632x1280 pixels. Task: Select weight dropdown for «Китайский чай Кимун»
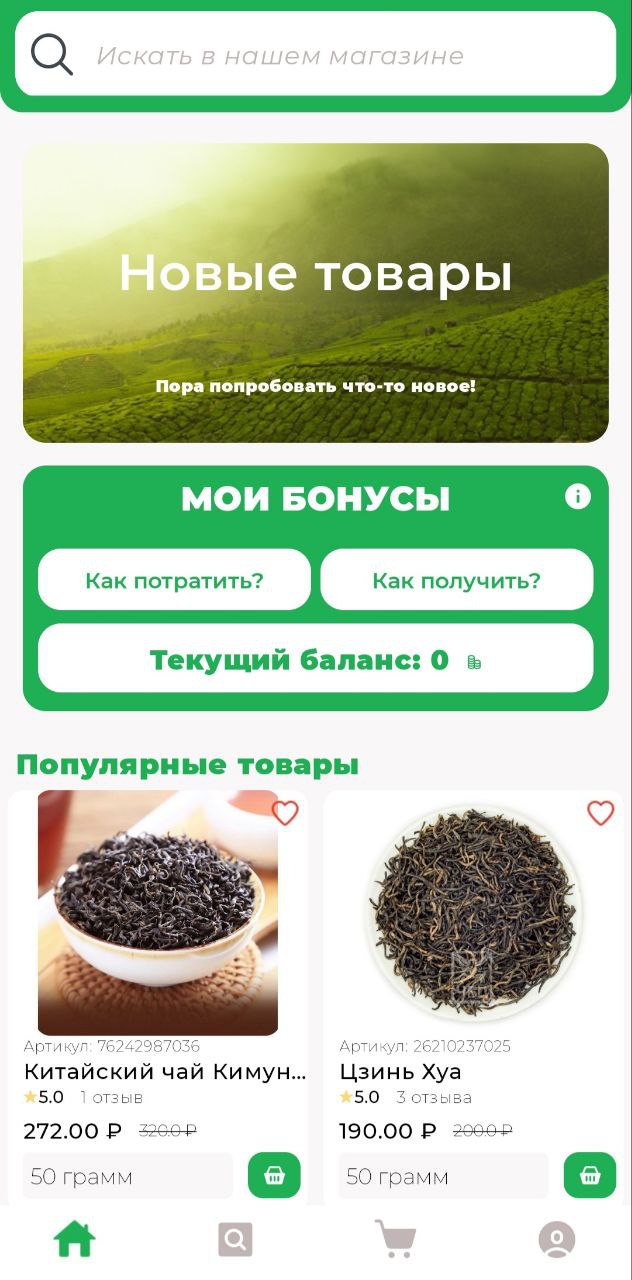click(x=127, y=1176)
